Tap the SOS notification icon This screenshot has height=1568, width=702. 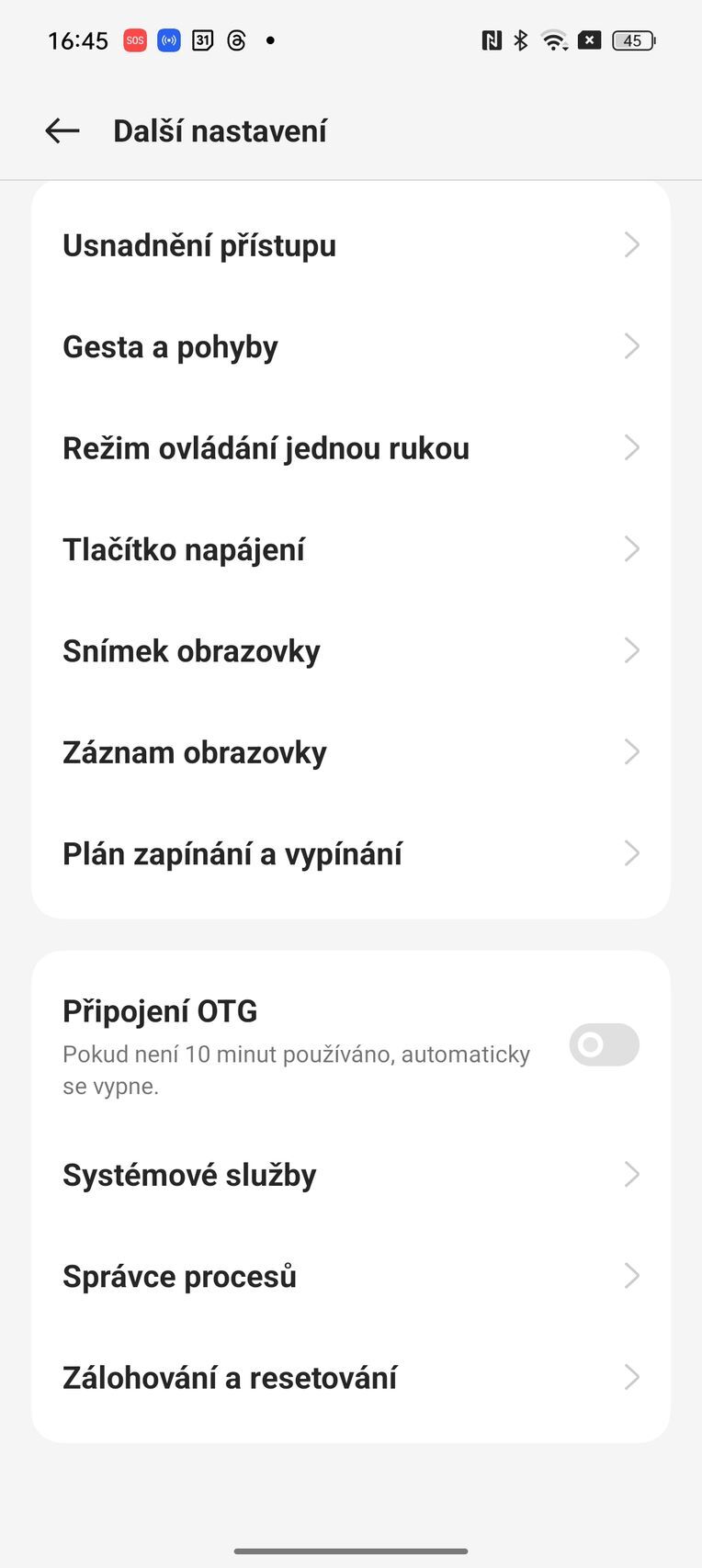[x=134, y=40]
